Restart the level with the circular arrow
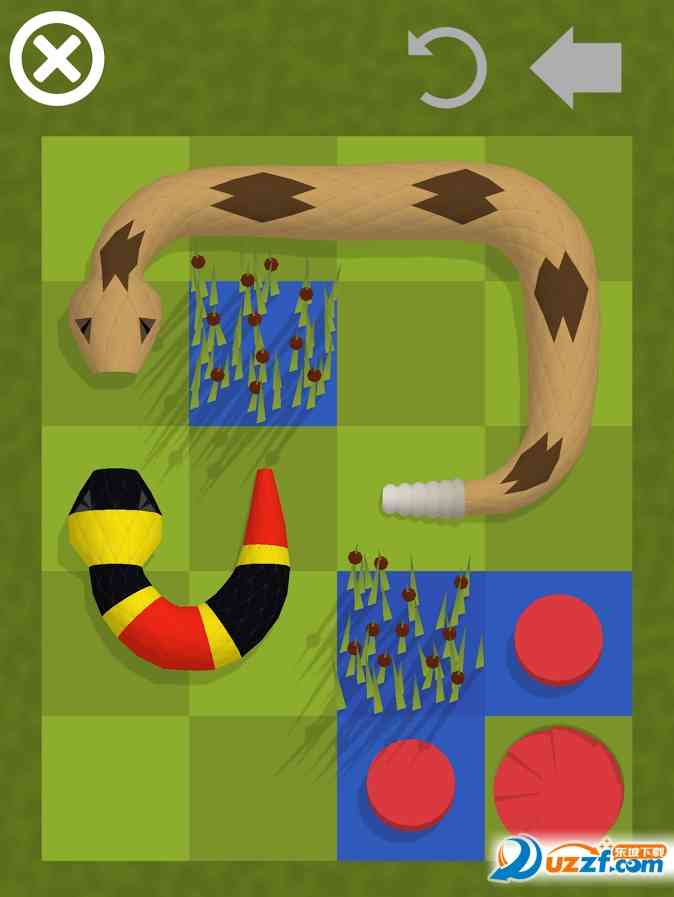Image resolution: width=674 pixels, height=897 pixels. point(449,68)
